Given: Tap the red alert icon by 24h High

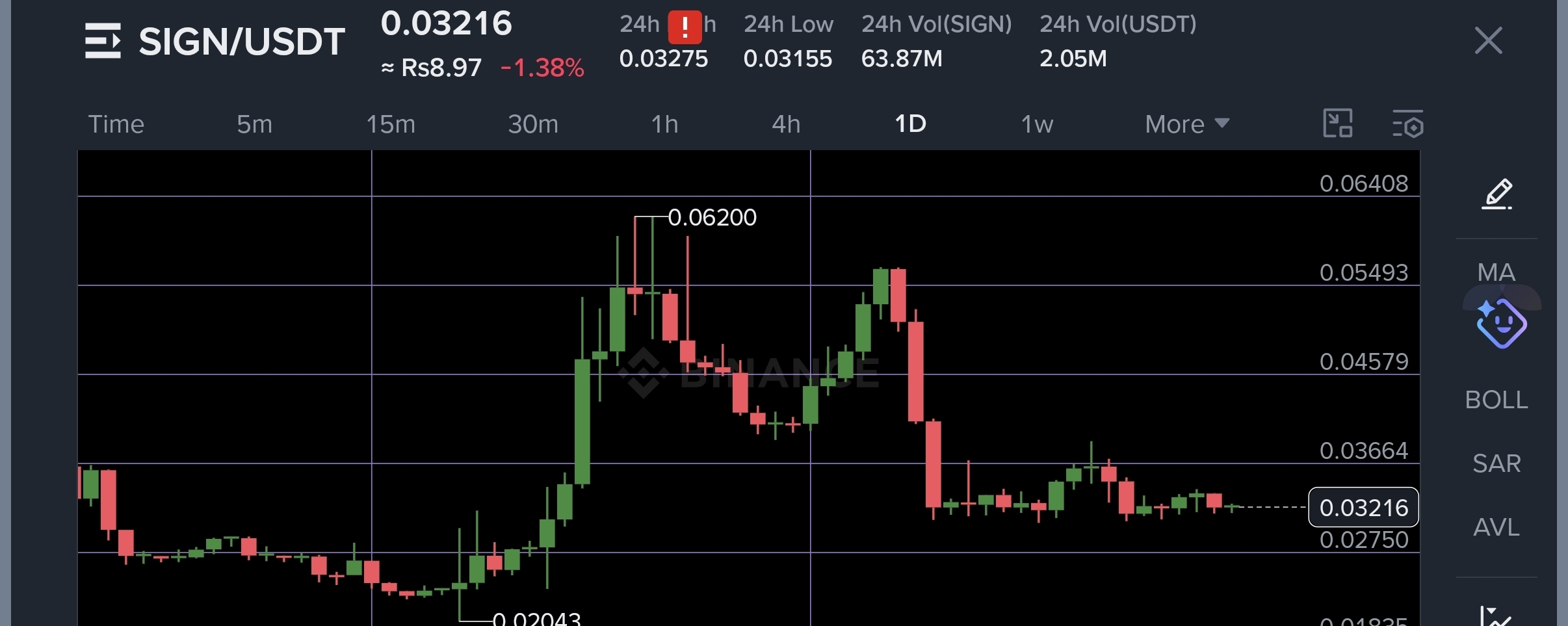Looking at the screenshot, I should pos(685,27).
